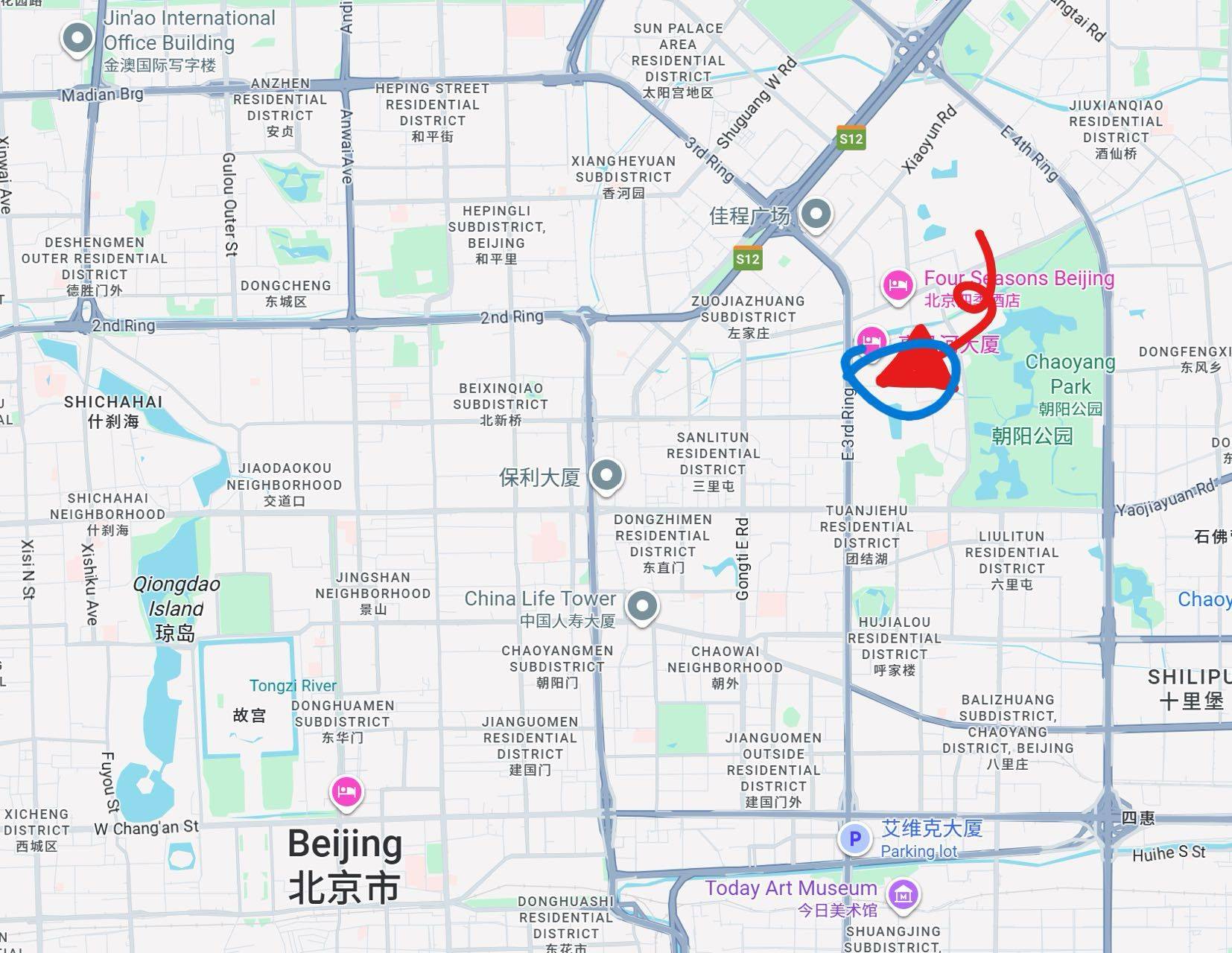
Task: Open the China Life Tower pin
Action: (x=641, y=605)
